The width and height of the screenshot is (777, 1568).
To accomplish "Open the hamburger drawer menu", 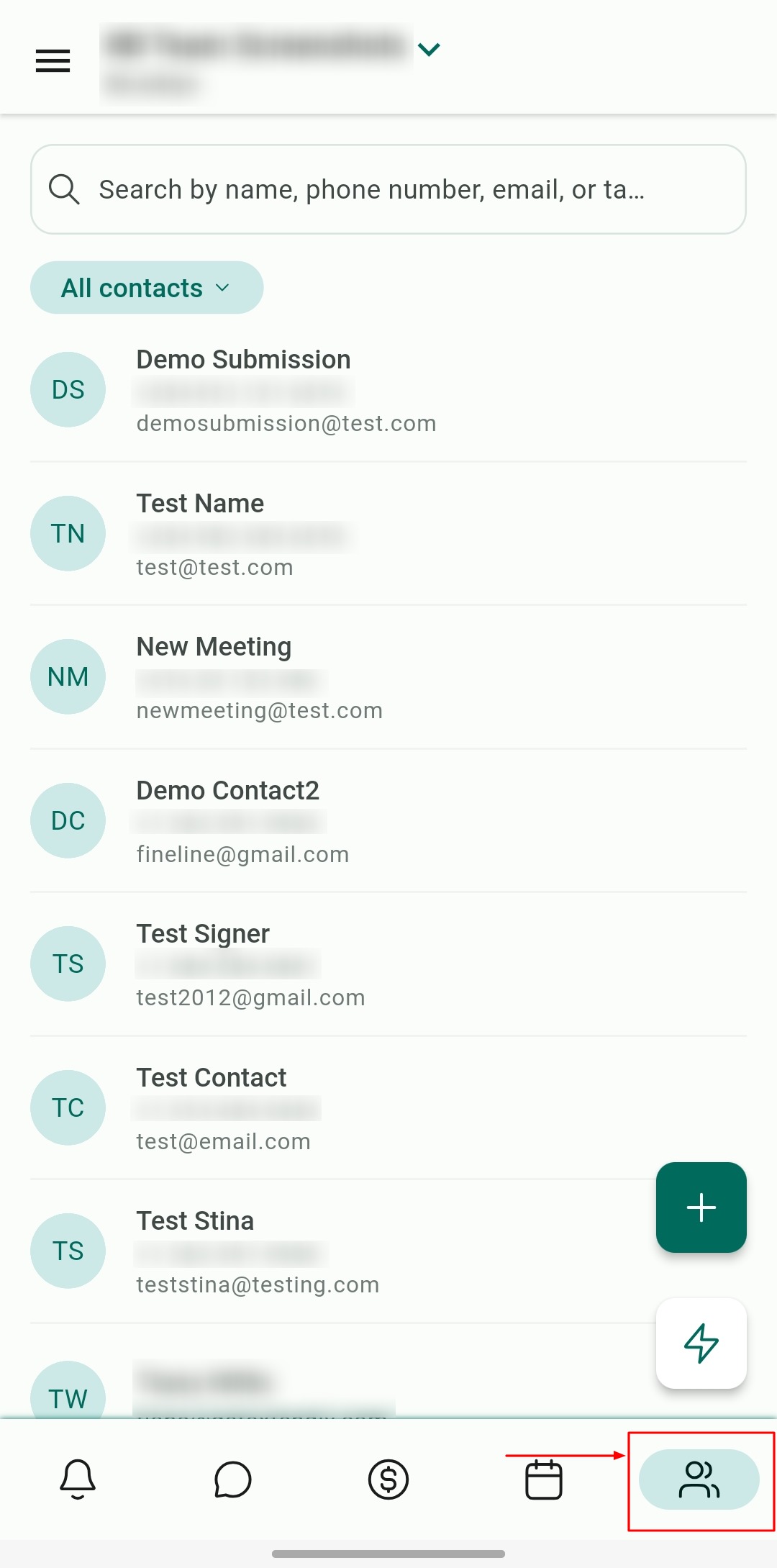I will click(53, 60).
